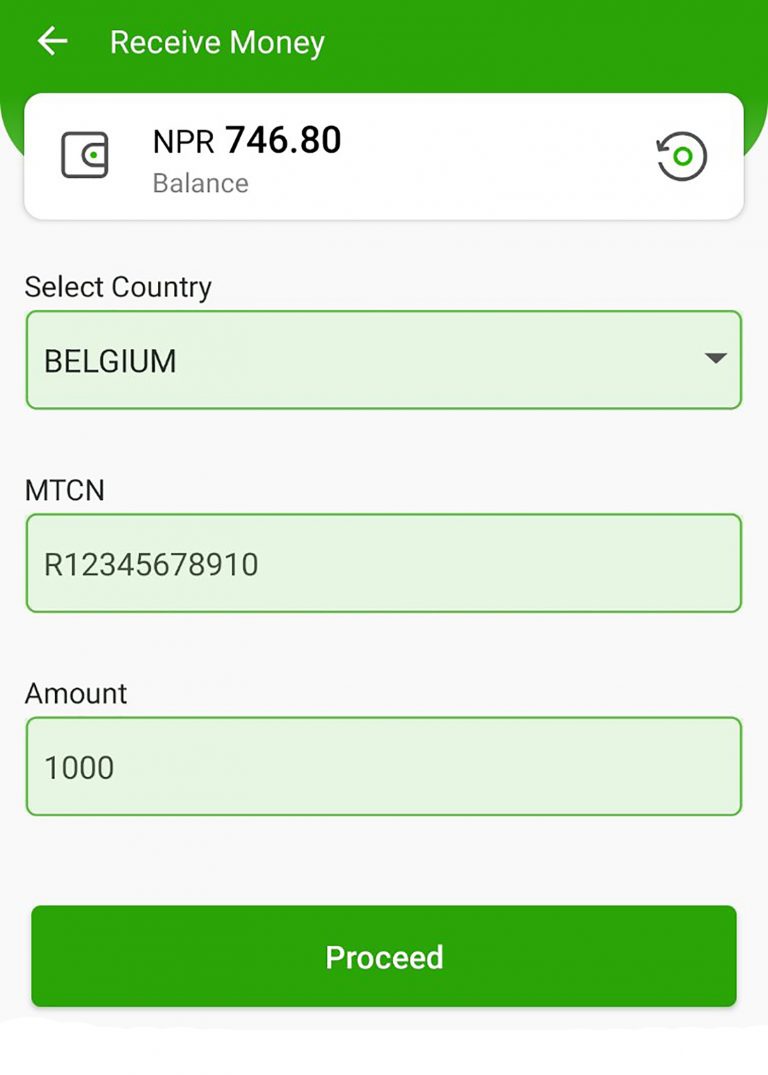
Task: Select the Amount field showing 1000
Action: 383,766
